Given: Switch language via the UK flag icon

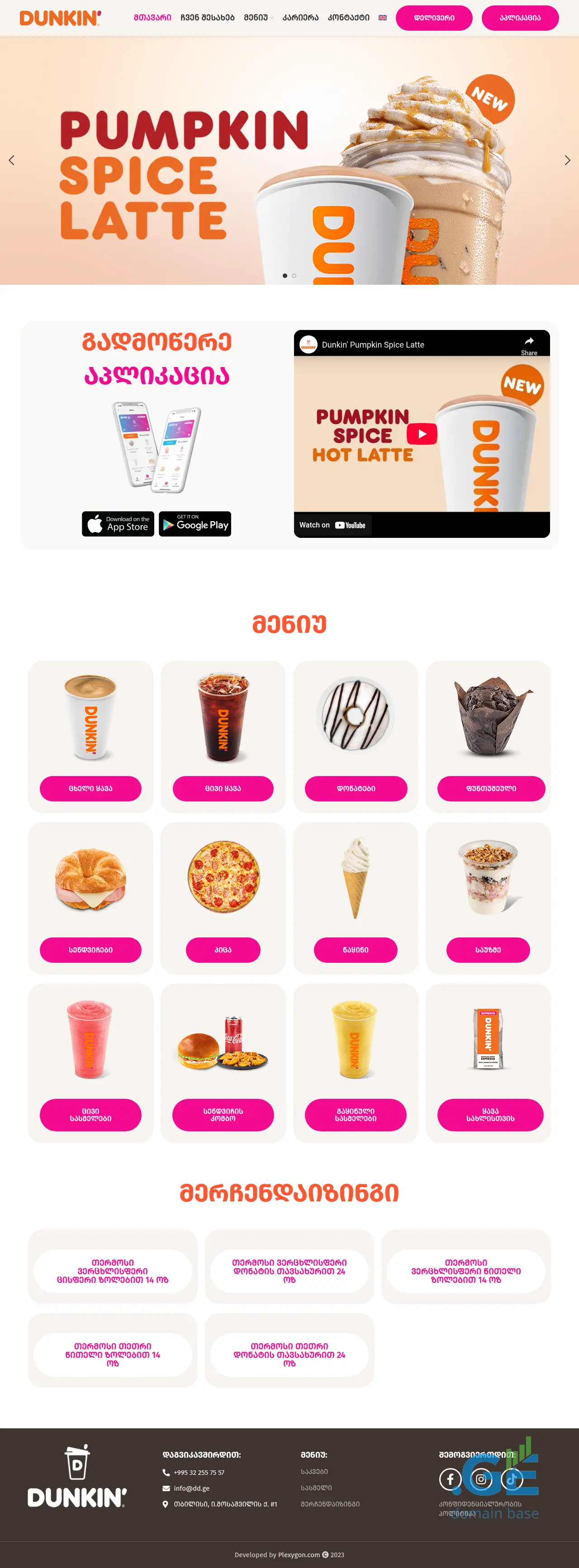Looking at the screenshot, I should pyautogui.click(x=382, y=18).
